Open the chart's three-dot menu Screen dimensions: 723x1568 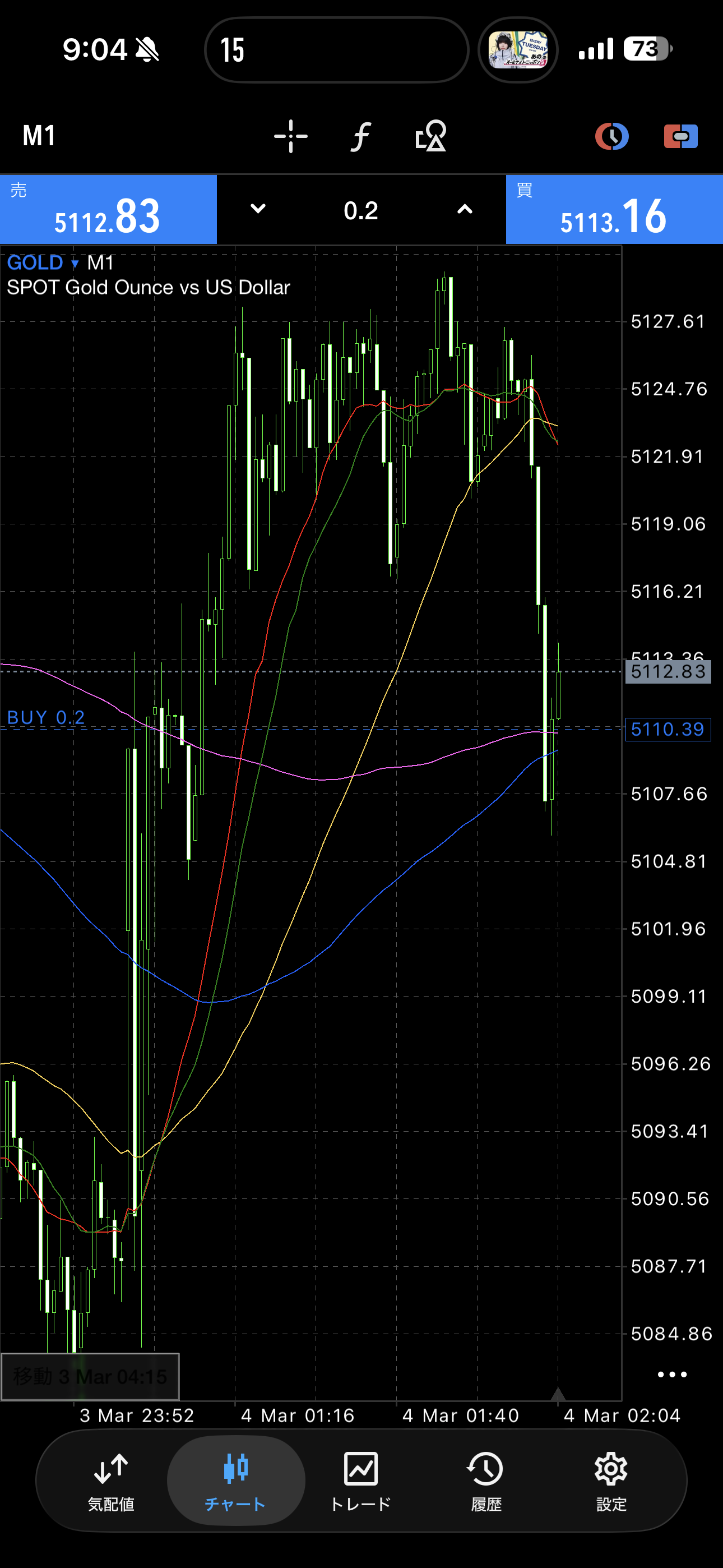[672, 1375]
